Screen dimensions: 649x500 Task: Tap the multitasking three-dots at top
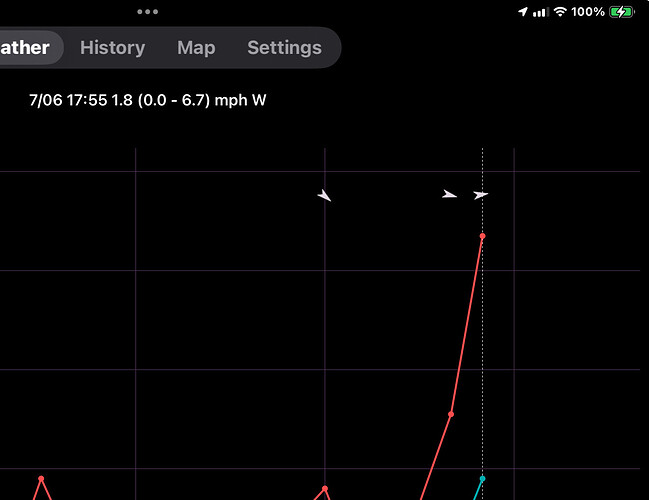[148, 12]
